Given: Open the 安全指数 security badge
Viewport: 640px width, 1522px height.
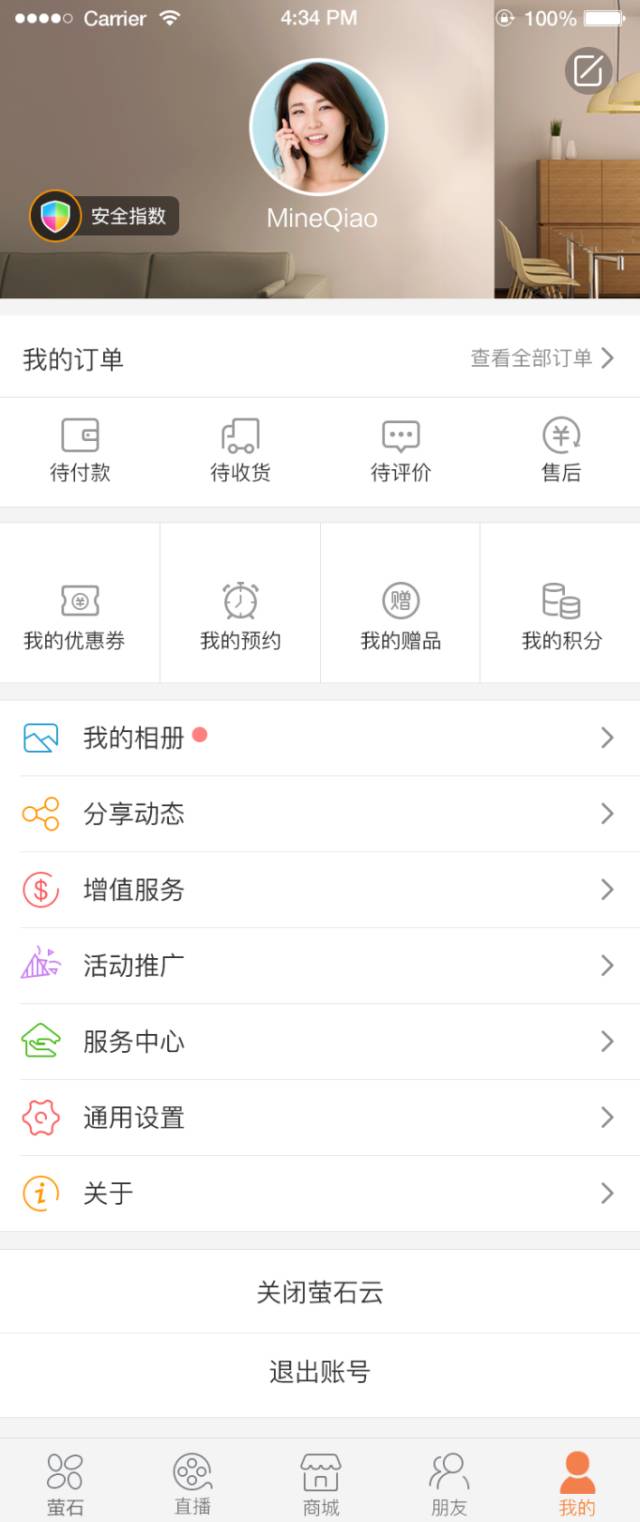Looking at the screenshot, I should [x=105, y=216].
